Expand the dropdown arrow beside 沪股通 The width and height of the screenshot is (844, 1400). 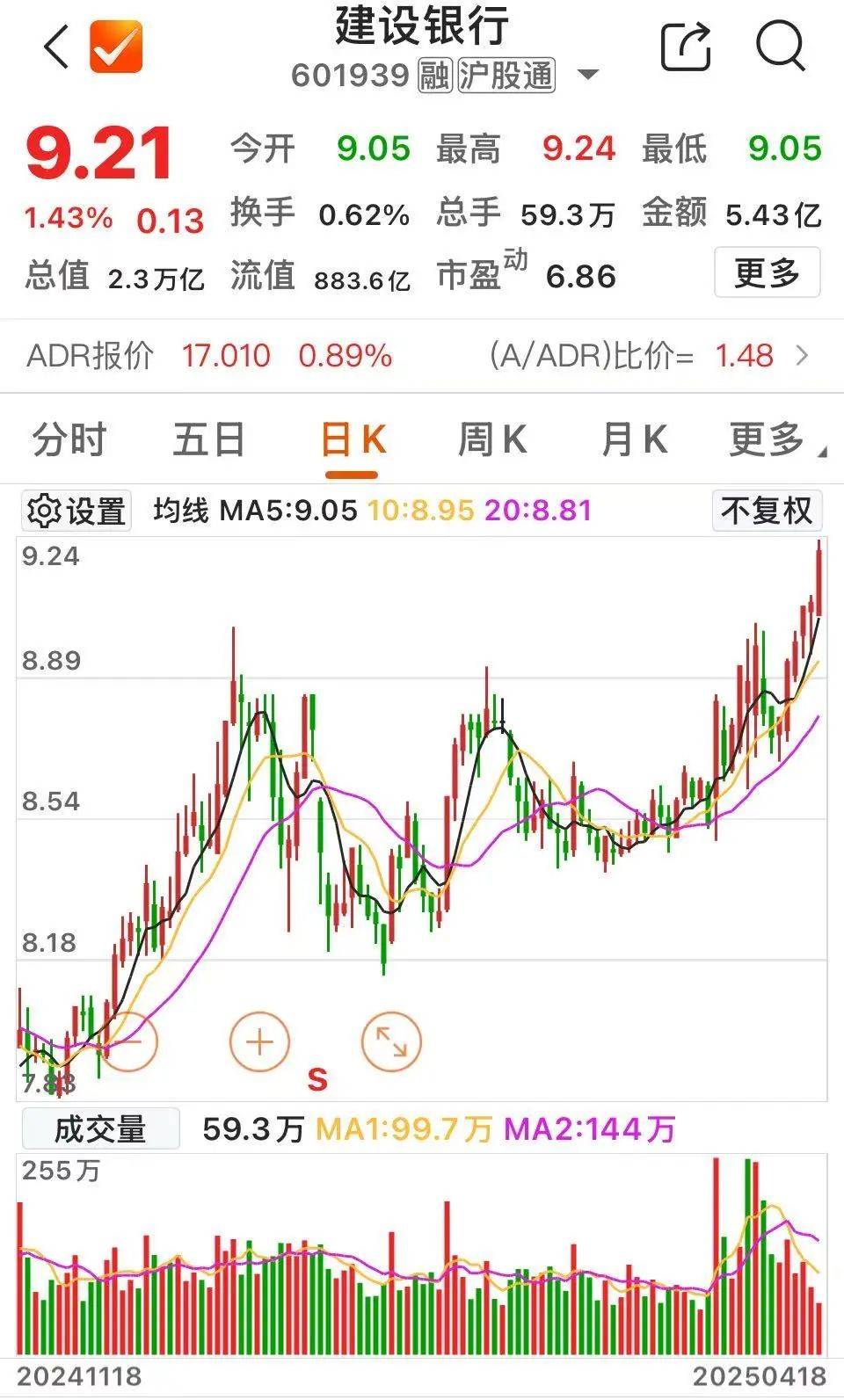[588, 75]
